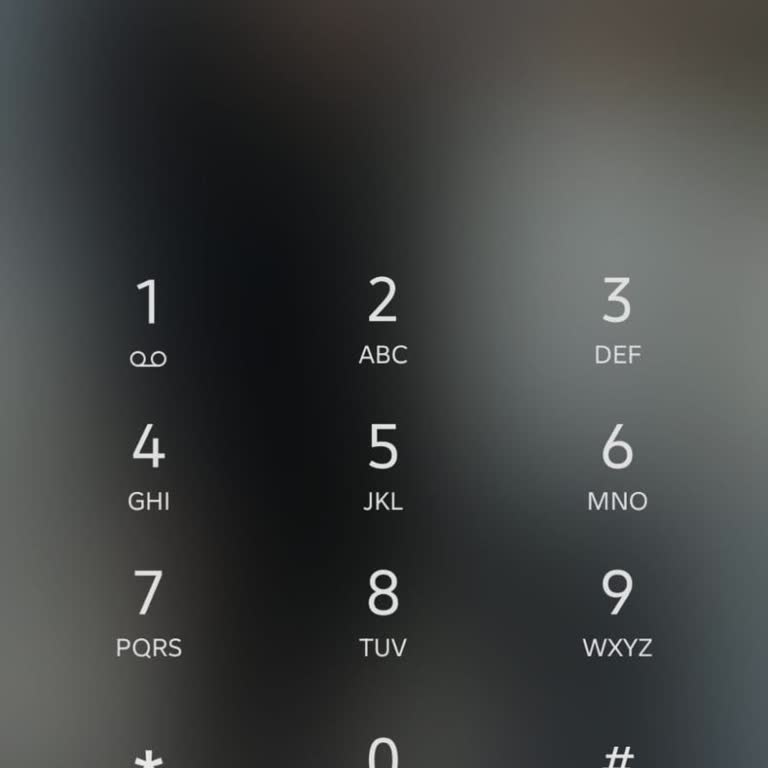Tap the 2 ABC key

383,322
